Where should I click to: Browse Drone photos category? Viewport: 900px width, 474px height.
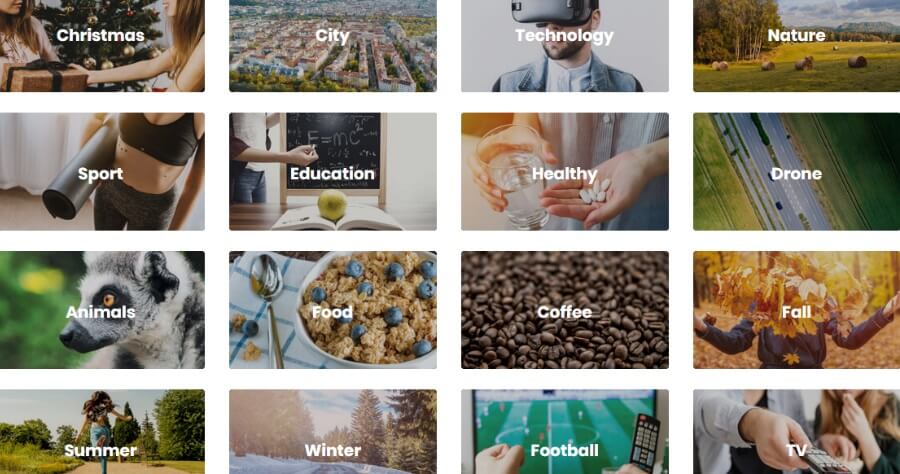[796, 173]
